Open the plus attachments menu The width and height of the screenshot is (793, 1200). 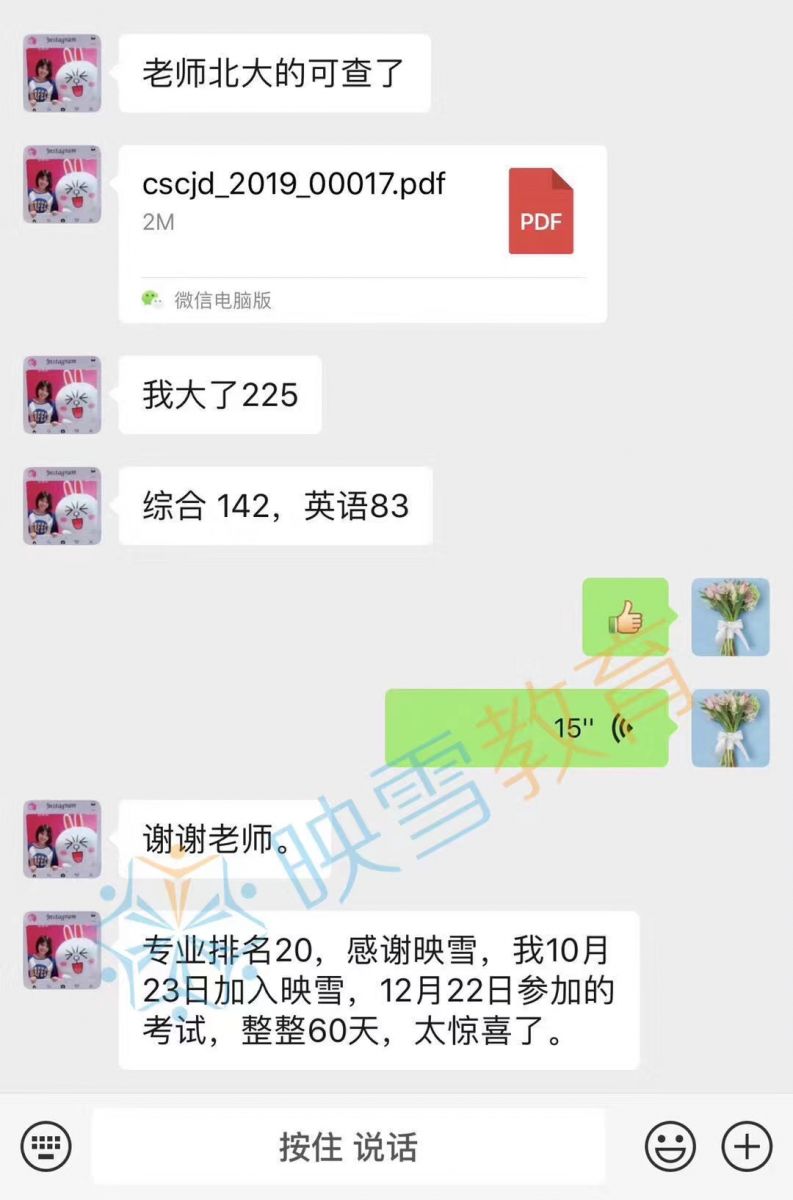747,1146
